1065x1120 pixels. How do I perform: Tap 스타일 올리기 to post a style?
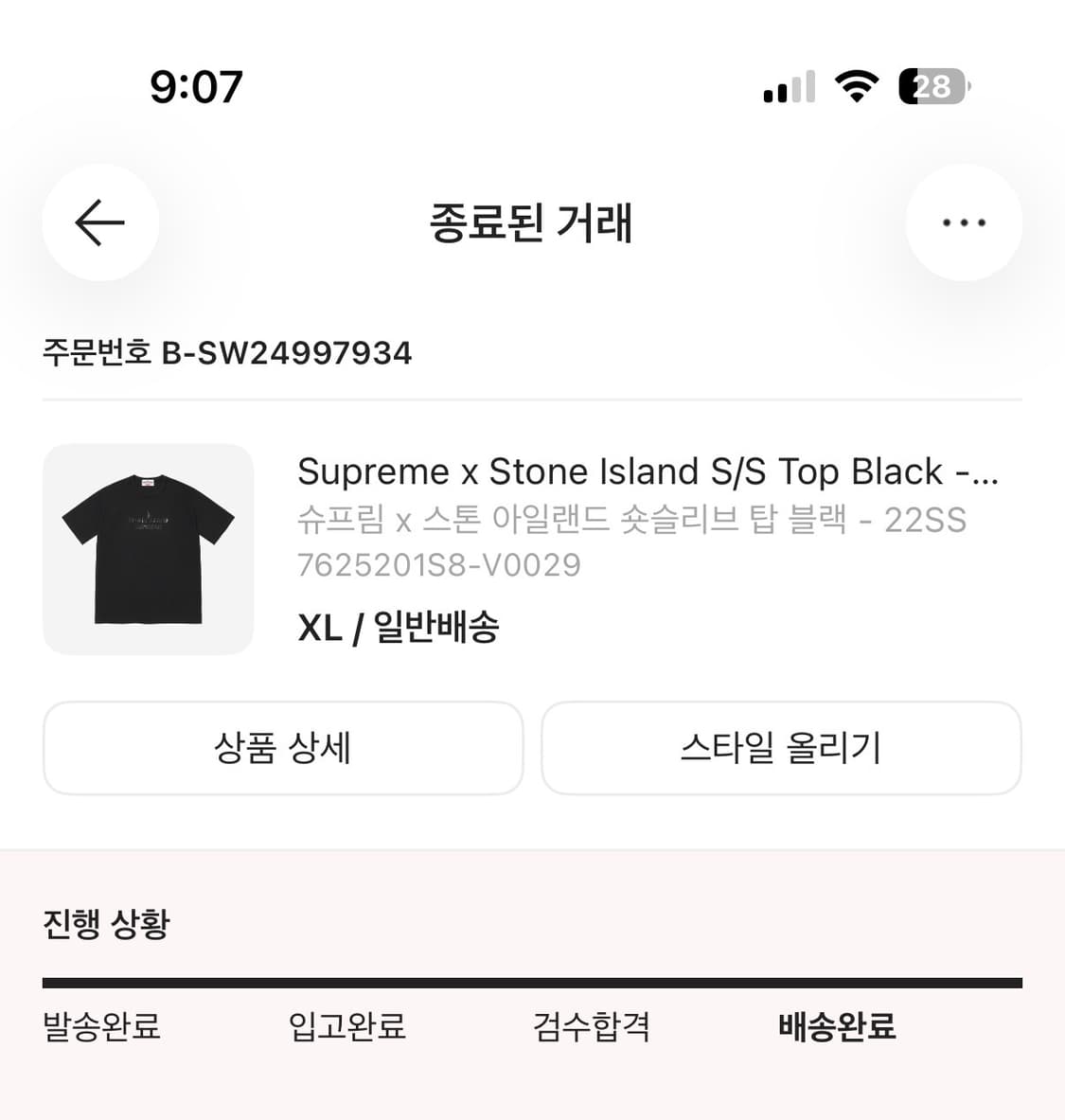pos(781,748)
